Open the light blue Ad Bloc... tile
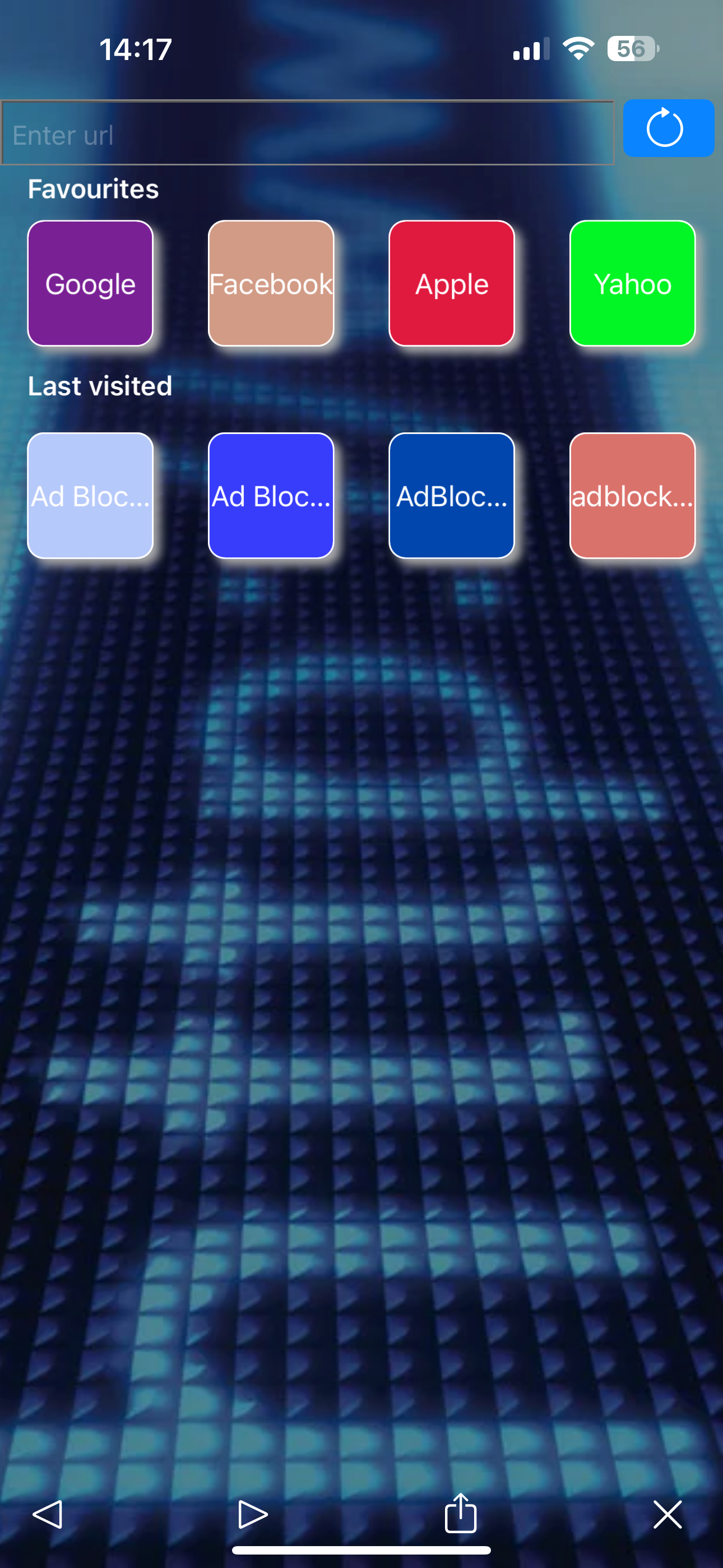 click(x=90, y=496)
